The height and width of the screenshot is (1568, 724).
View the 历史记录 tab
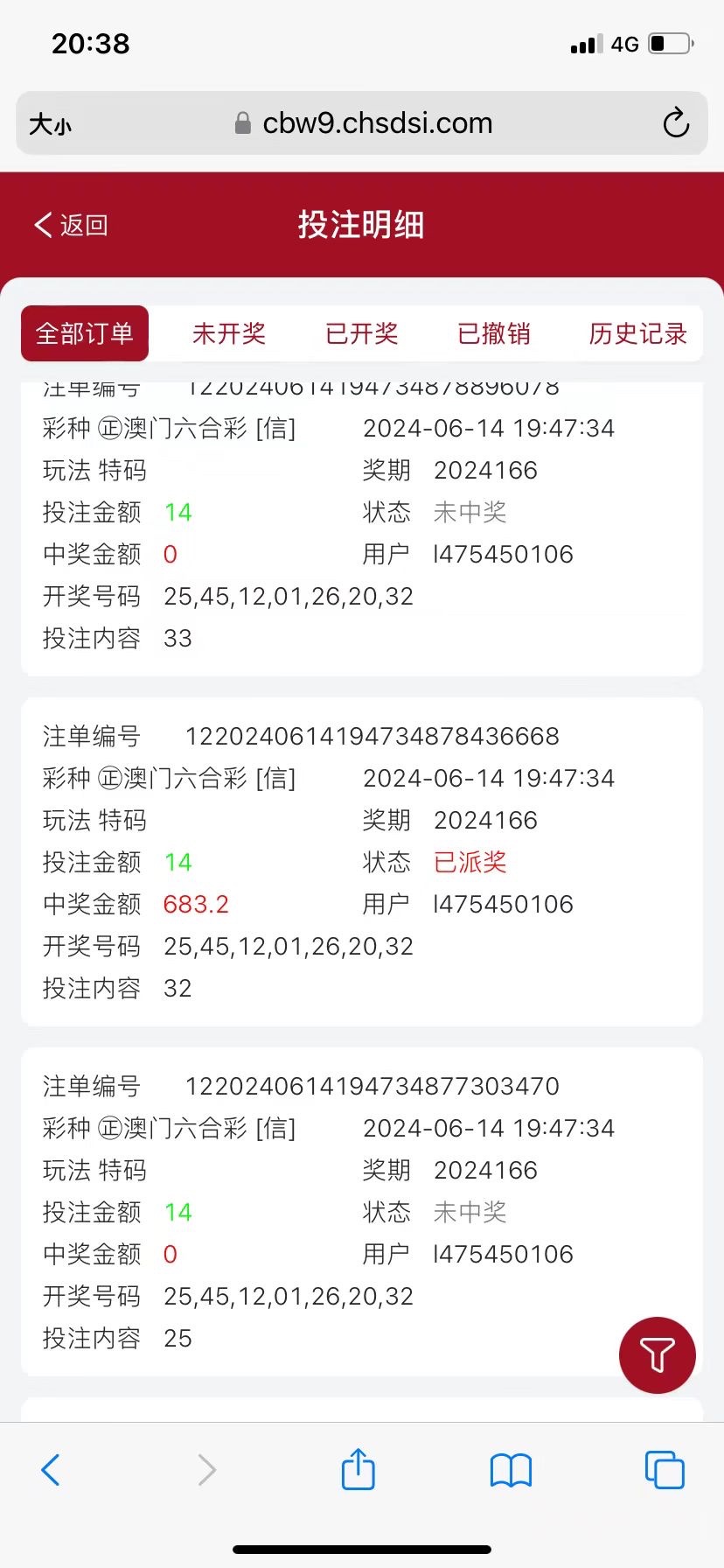[637, 333]
